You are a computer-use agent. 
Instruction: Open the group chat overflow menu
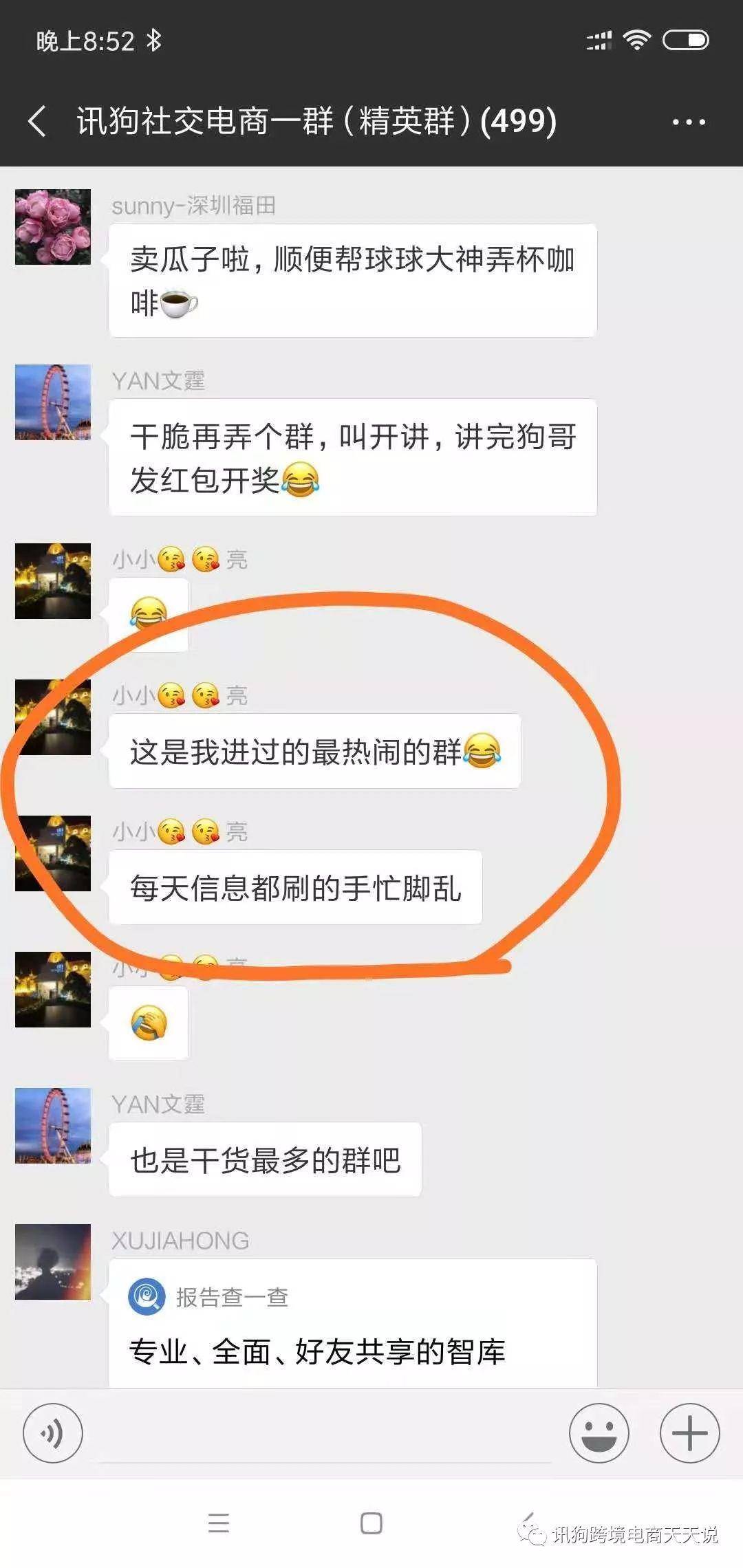coord(689,122)
